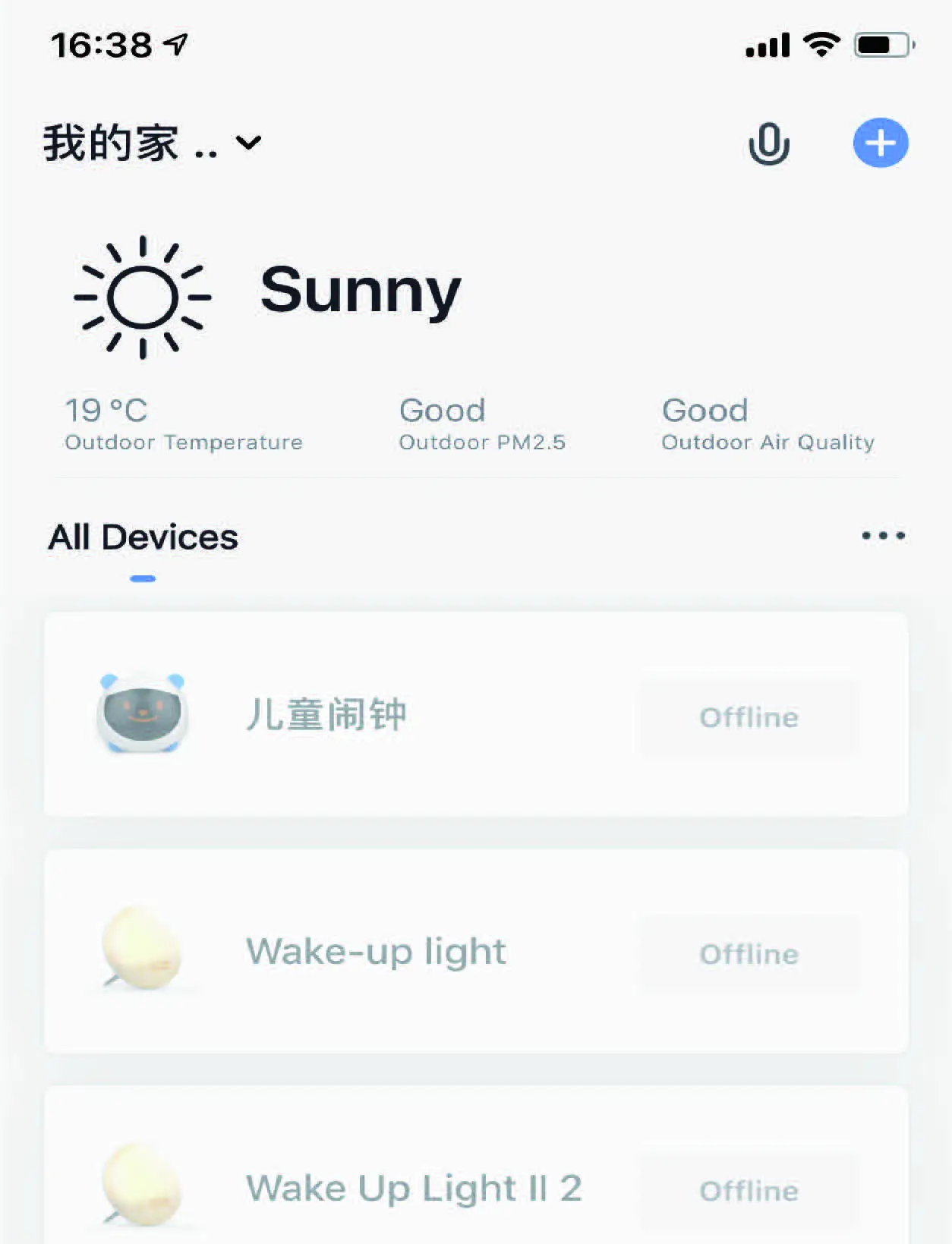Activate the voice microphone icon
The height and width of the screenshot is (1244, 952).
(x=768, y=143)
